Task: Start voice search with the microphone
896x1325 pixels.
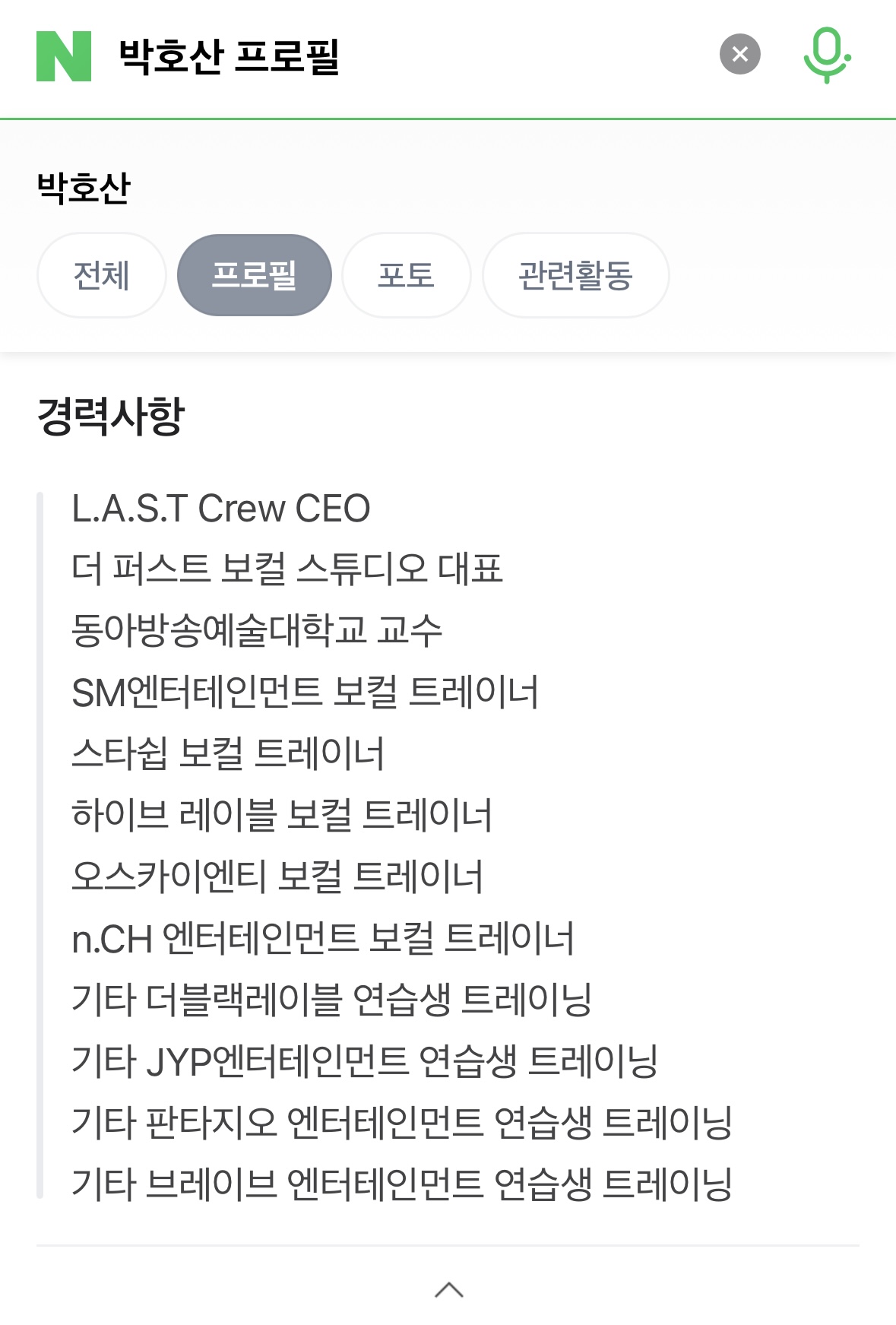Action: [826, 55]
